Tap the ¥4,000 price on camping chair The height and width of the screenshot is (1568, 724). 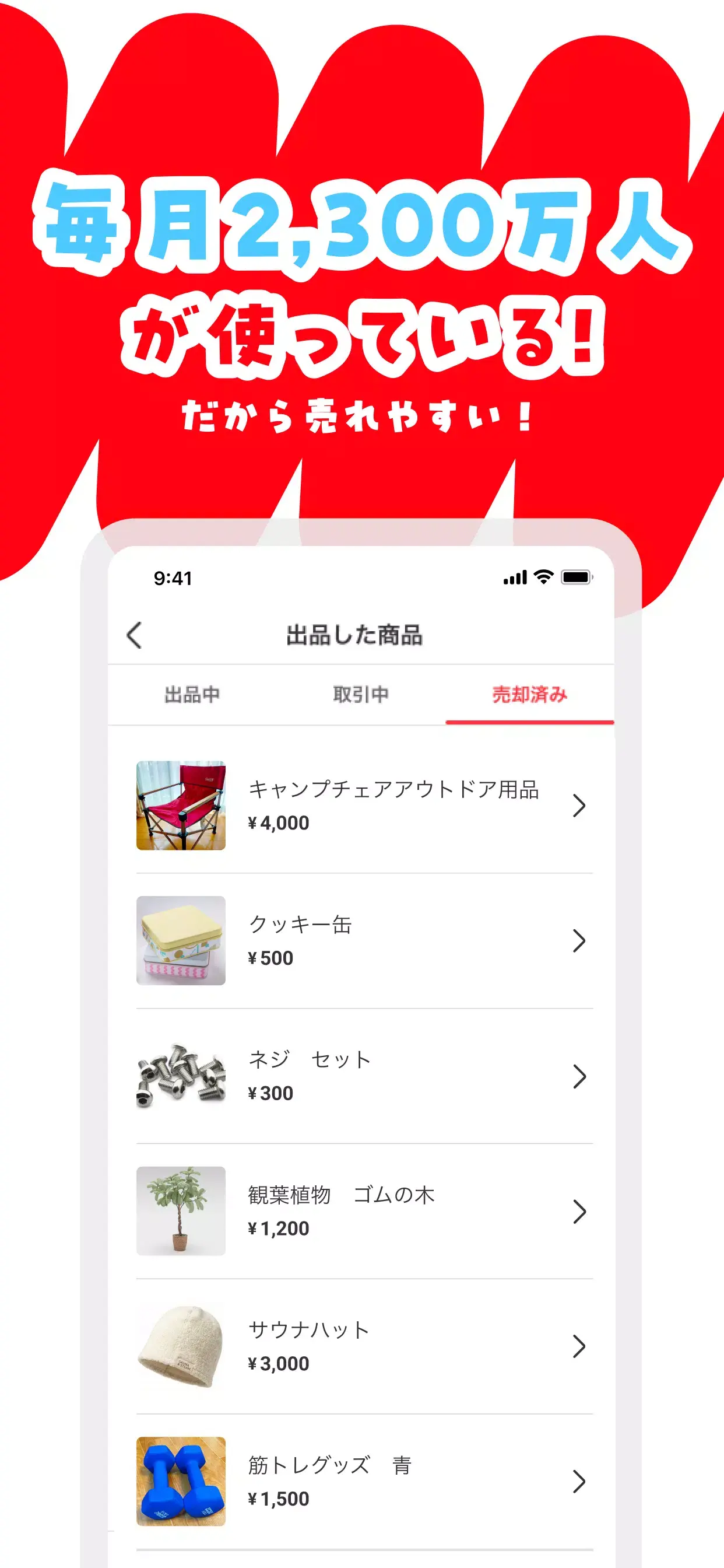pyautogui.click(x=279, y=822)
